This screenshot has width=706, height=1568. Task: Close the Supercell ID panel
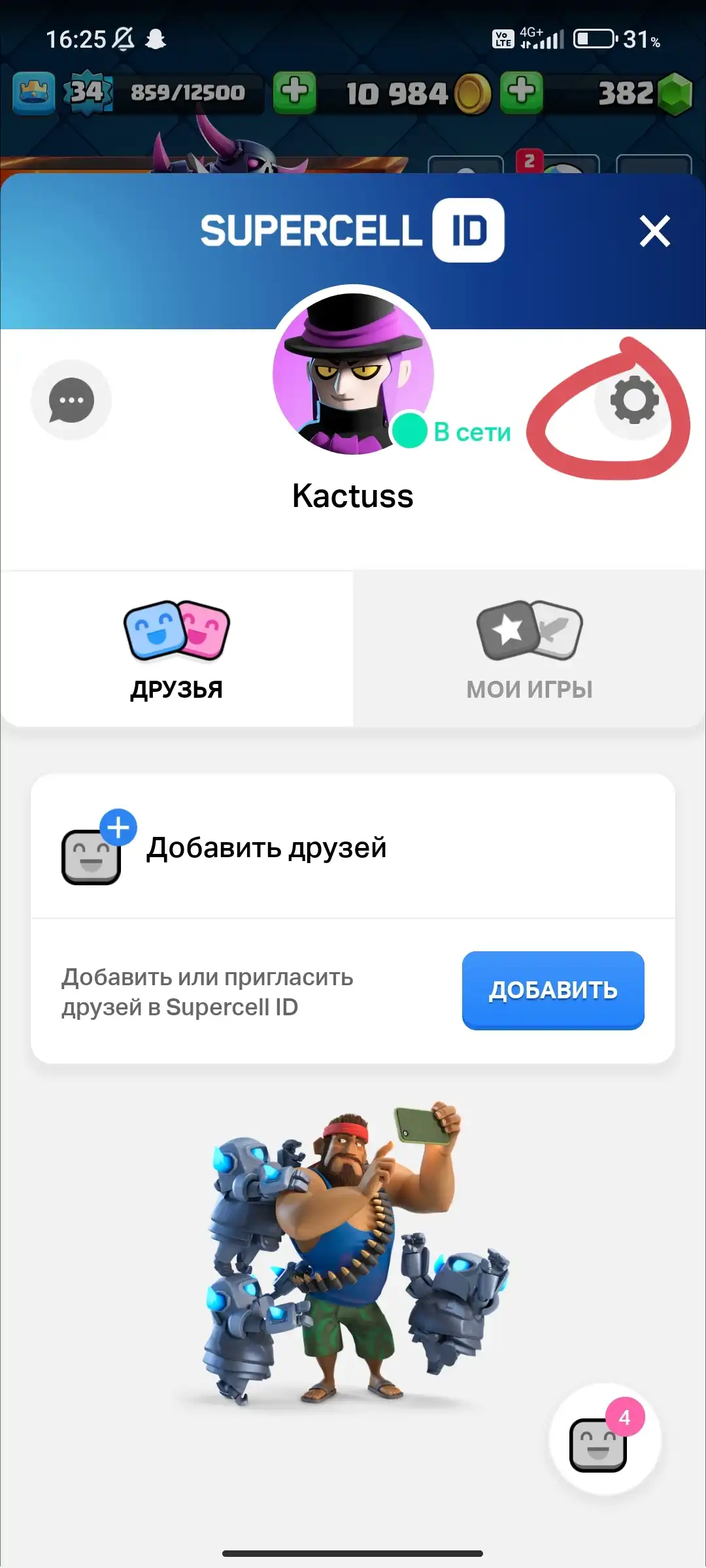tap(654, 231)
